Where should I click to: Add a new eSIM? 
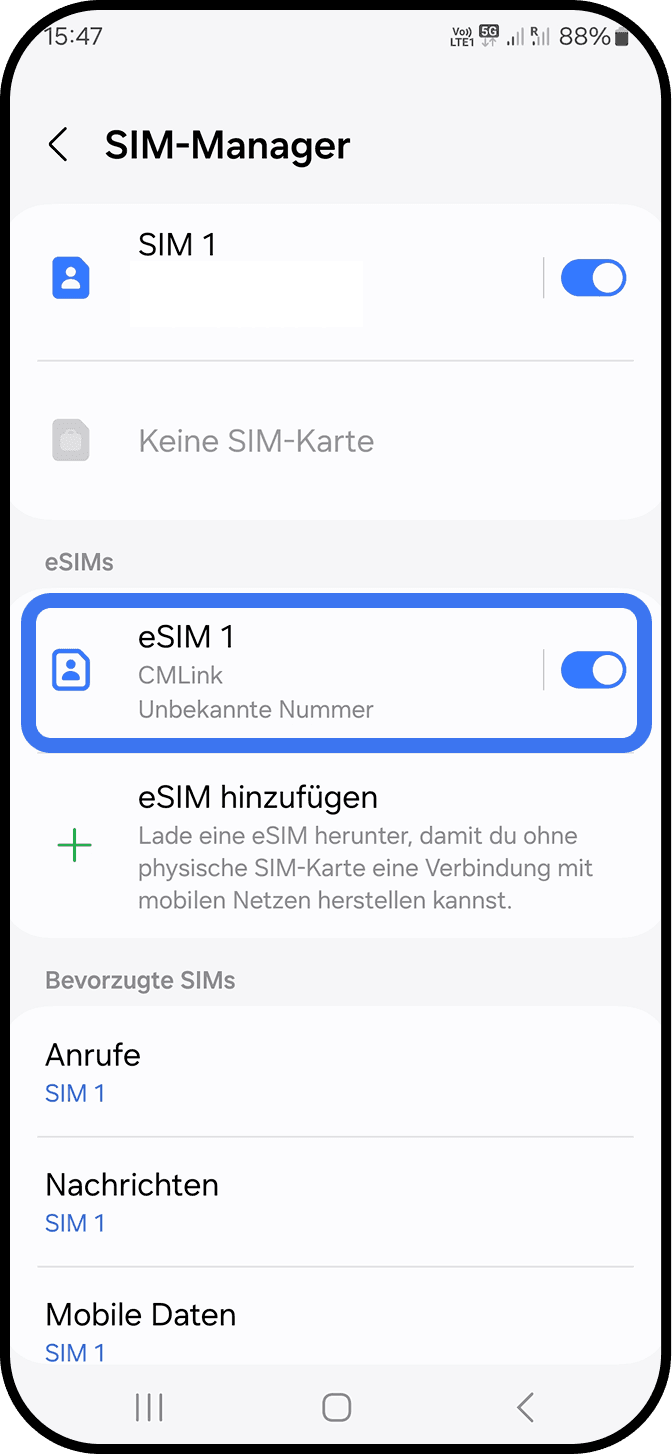click(330, 847)
